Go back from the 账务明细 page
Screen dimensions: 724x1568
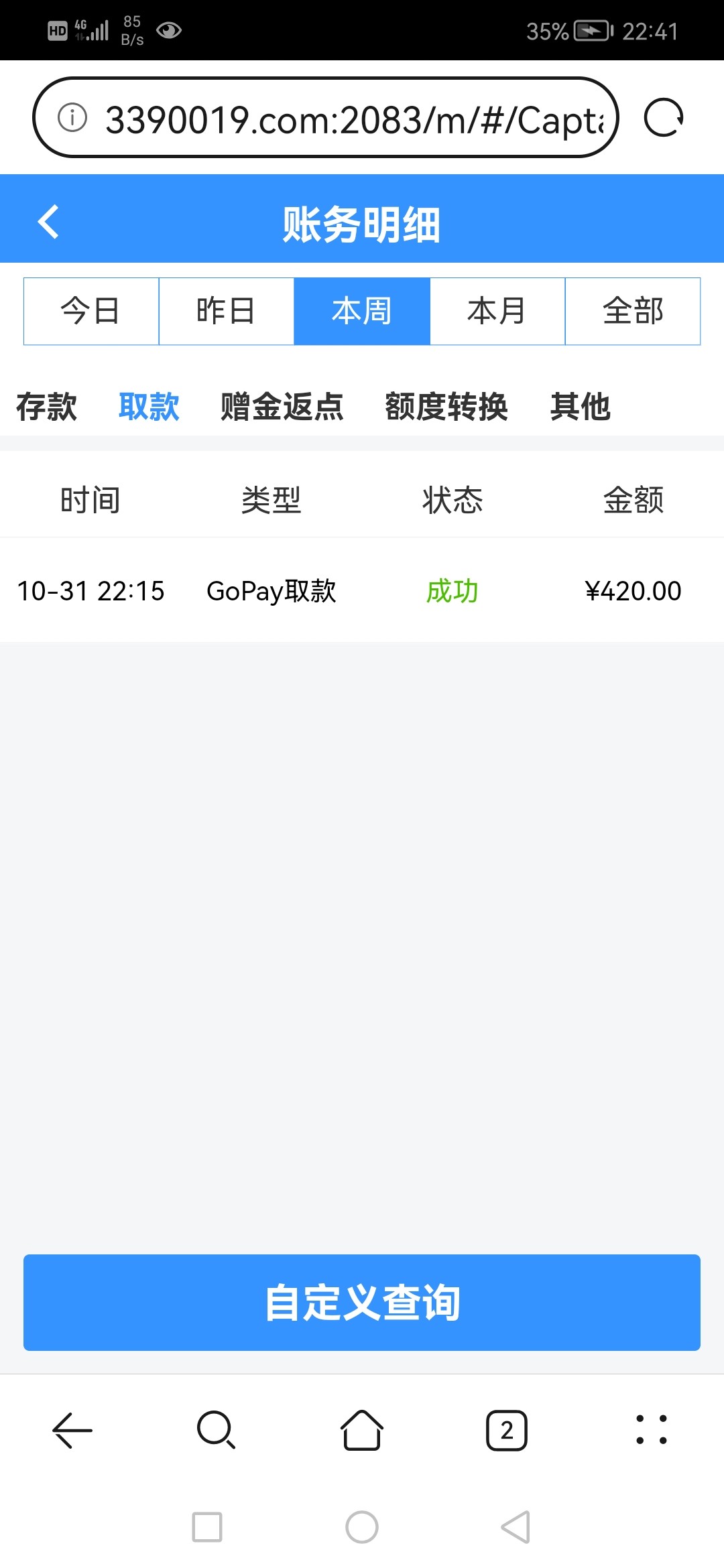tap(48, 222)
